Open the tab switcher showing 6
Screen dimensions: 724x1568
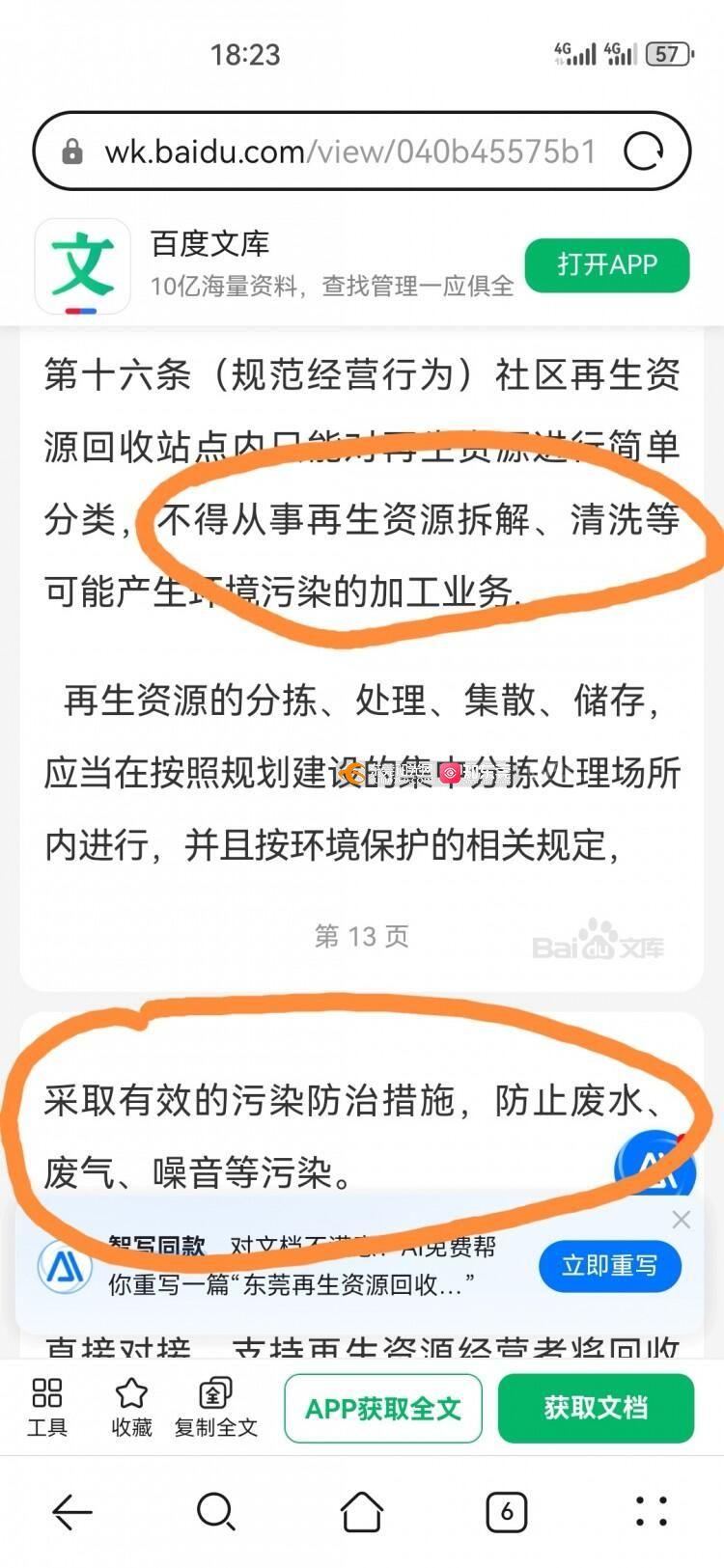[507, 1511]
